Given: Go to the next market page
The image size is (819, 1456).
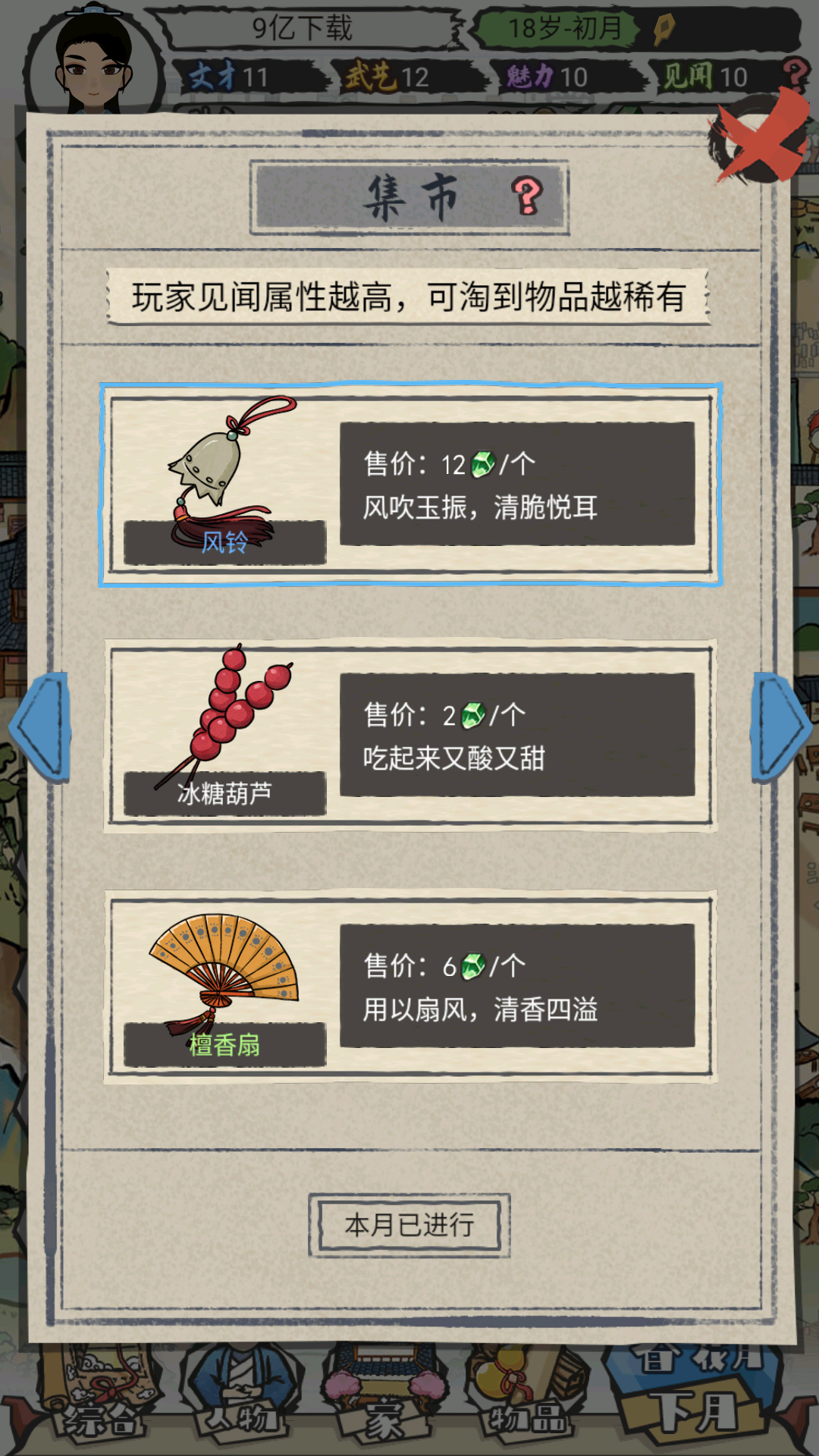Looking at the screenshot, I should (x=780, y=726).
